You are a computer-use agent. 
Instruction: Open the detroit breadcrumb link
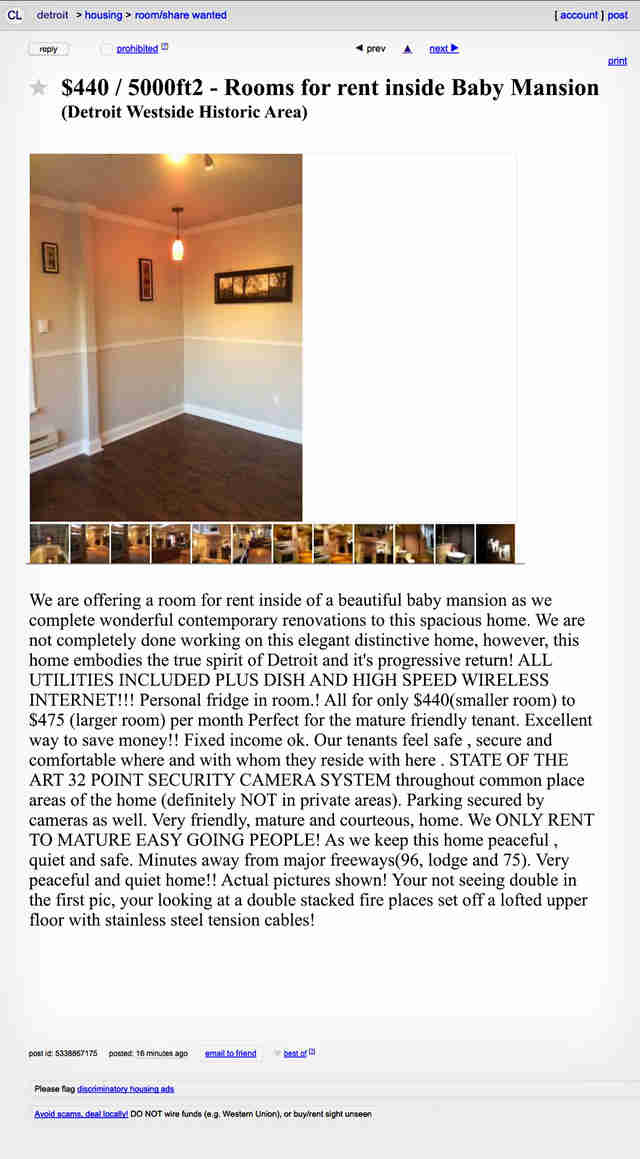tap(52, 15)
